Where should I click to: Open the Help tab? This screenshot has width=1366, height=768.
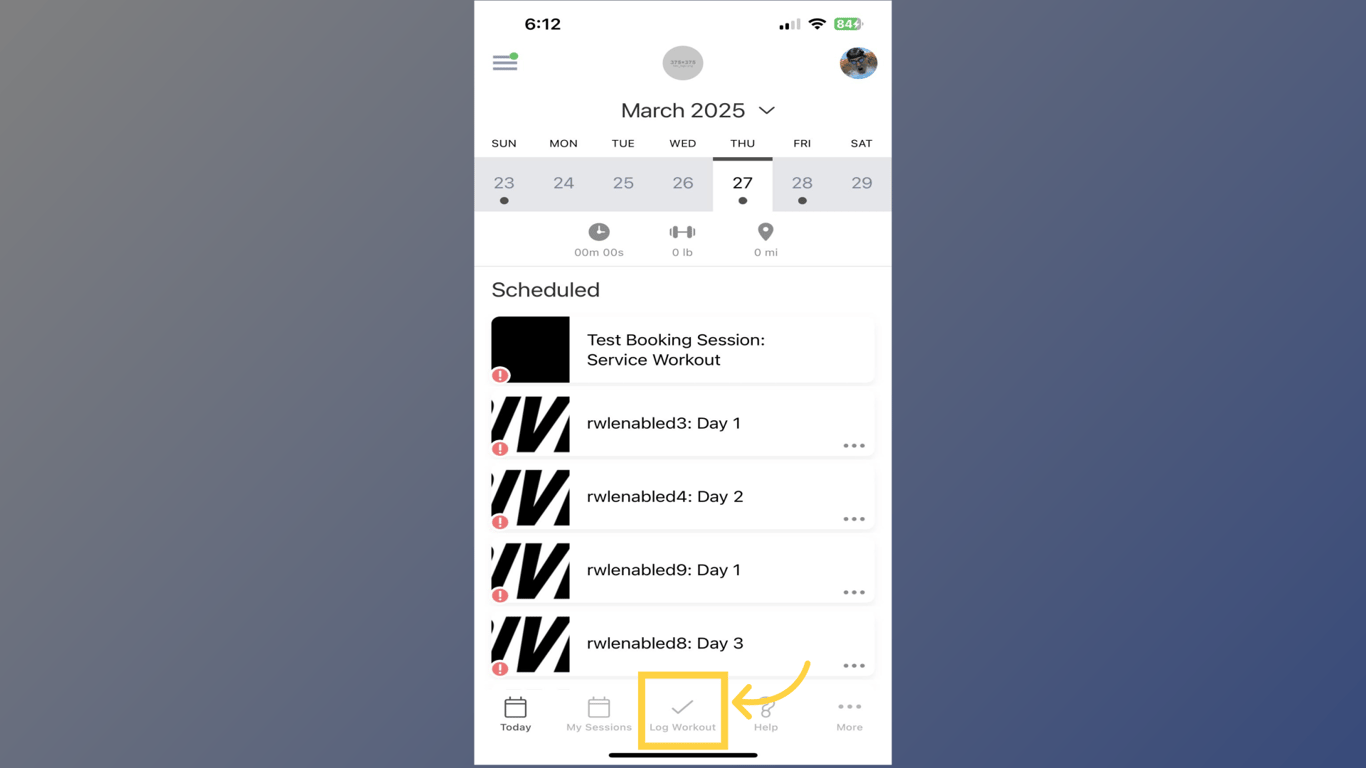pos(766,714)
